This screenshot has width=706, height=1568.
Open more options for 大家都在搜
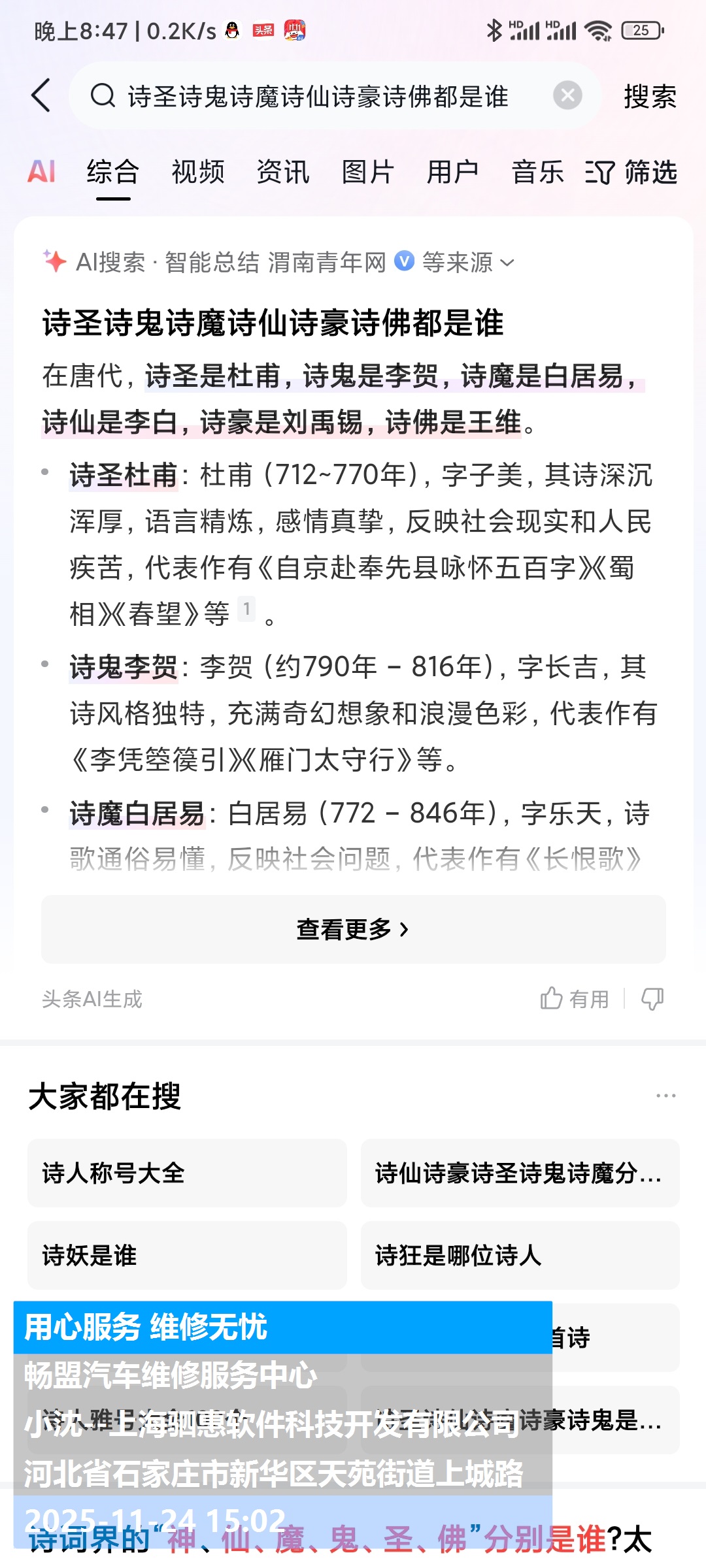point(665,1096)
